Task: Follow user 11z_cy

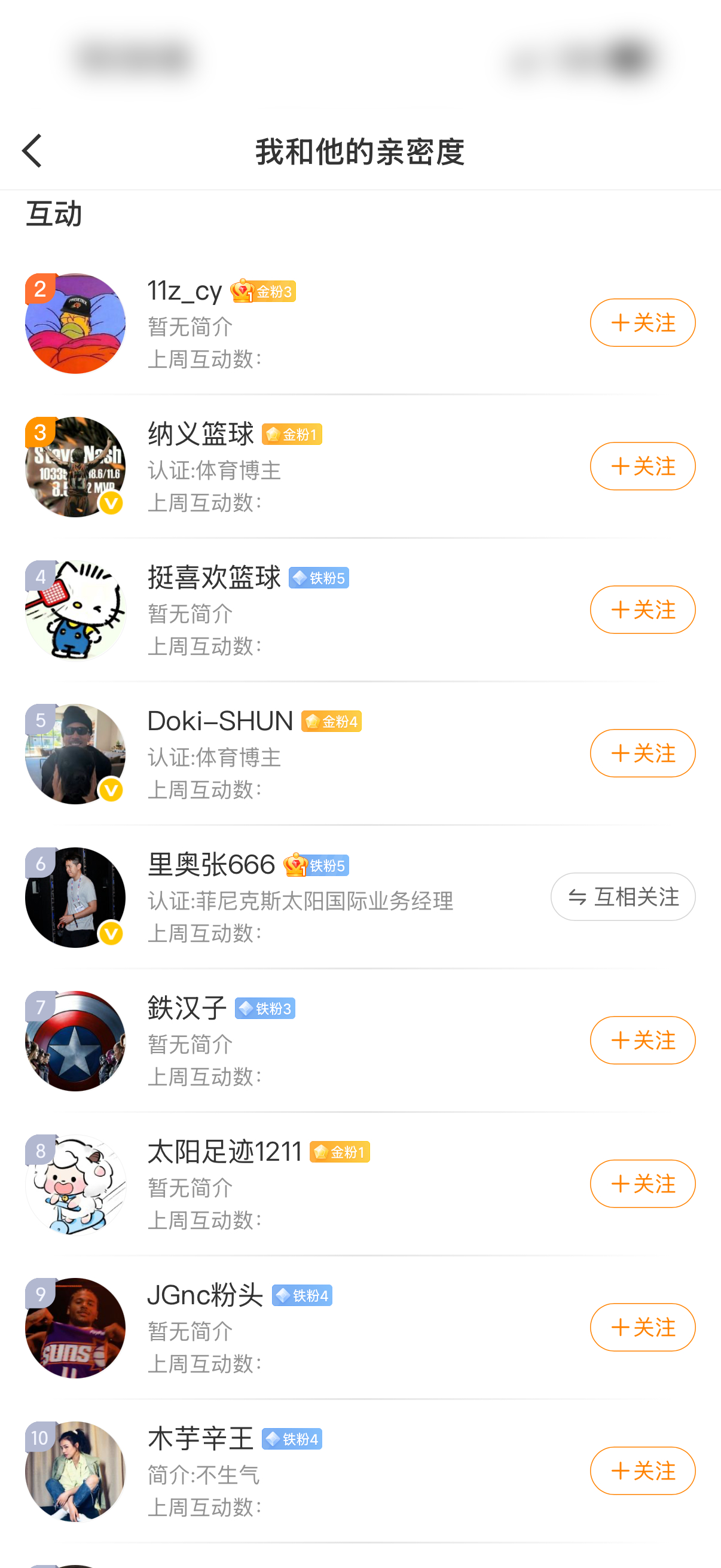Action: click(x=642, y=322)
